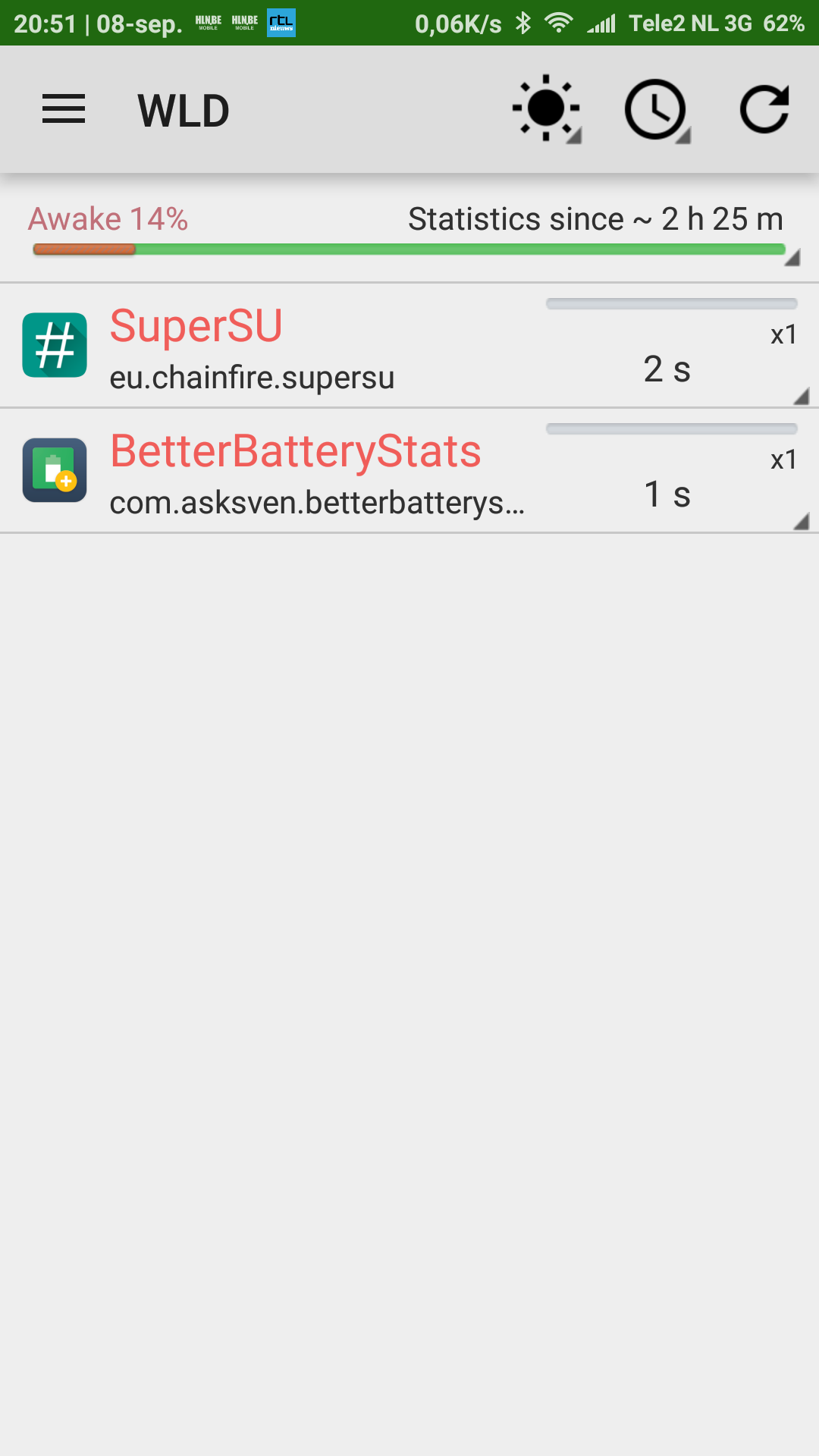Image resolution: width=819 pixels, height=1456 pixels.
Task: Refresh the statistics
Action: 764,109
